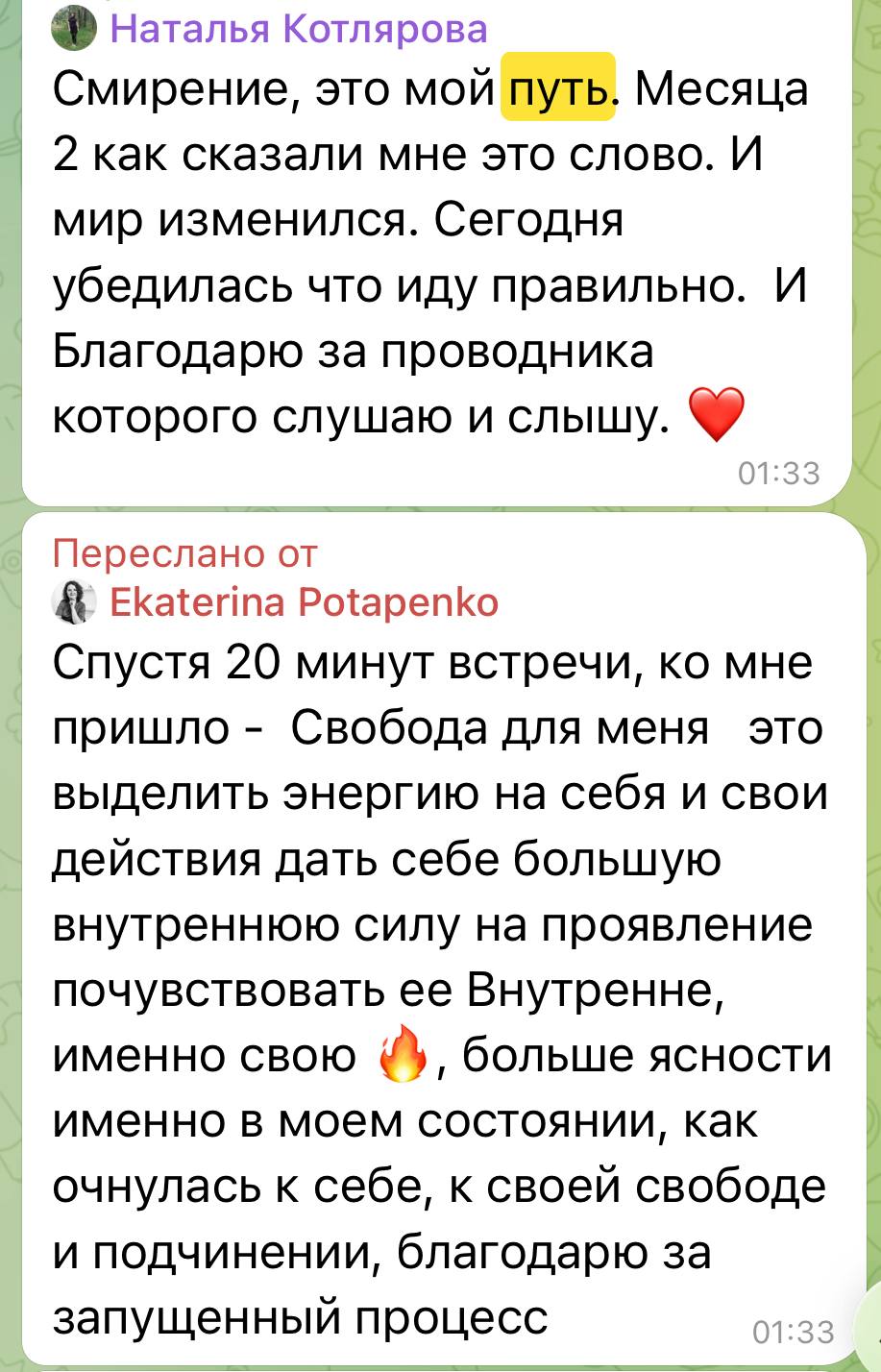Tap Ekaterina Potapenko's small avatar

74,602
